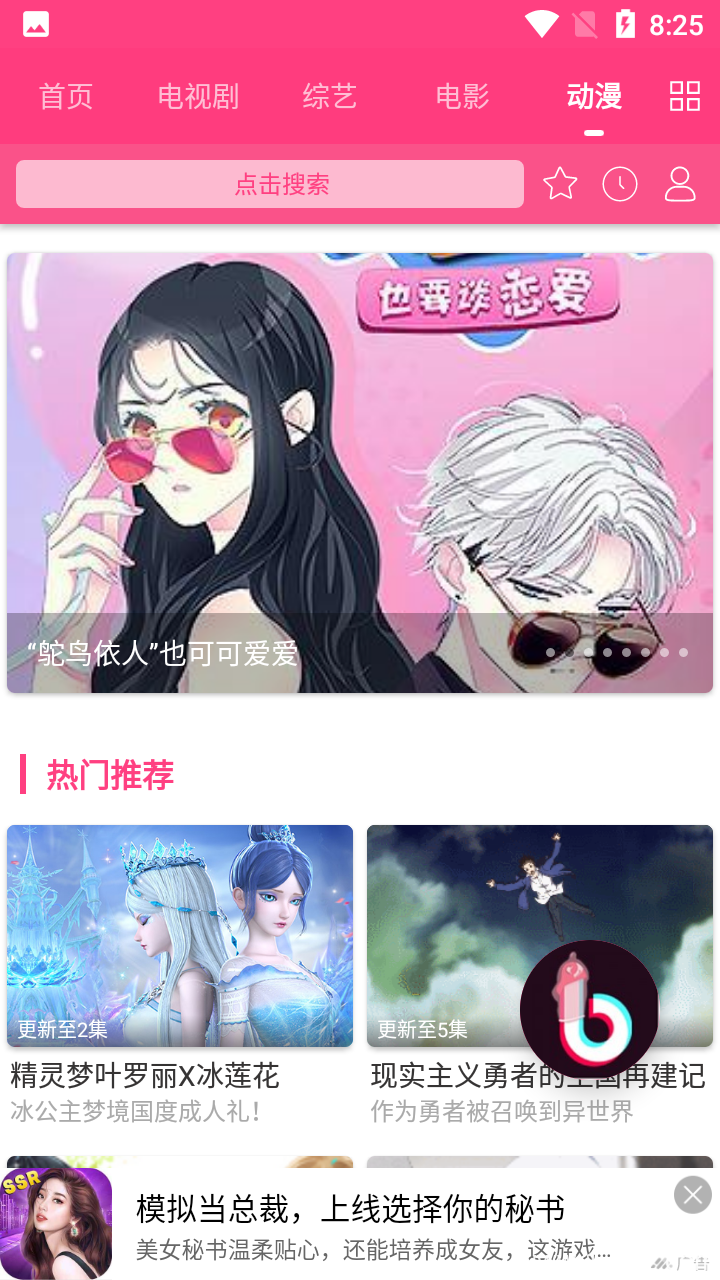Switch to the 首页 tab
This screenshot has width=720, height=1280.
point(66,97)
